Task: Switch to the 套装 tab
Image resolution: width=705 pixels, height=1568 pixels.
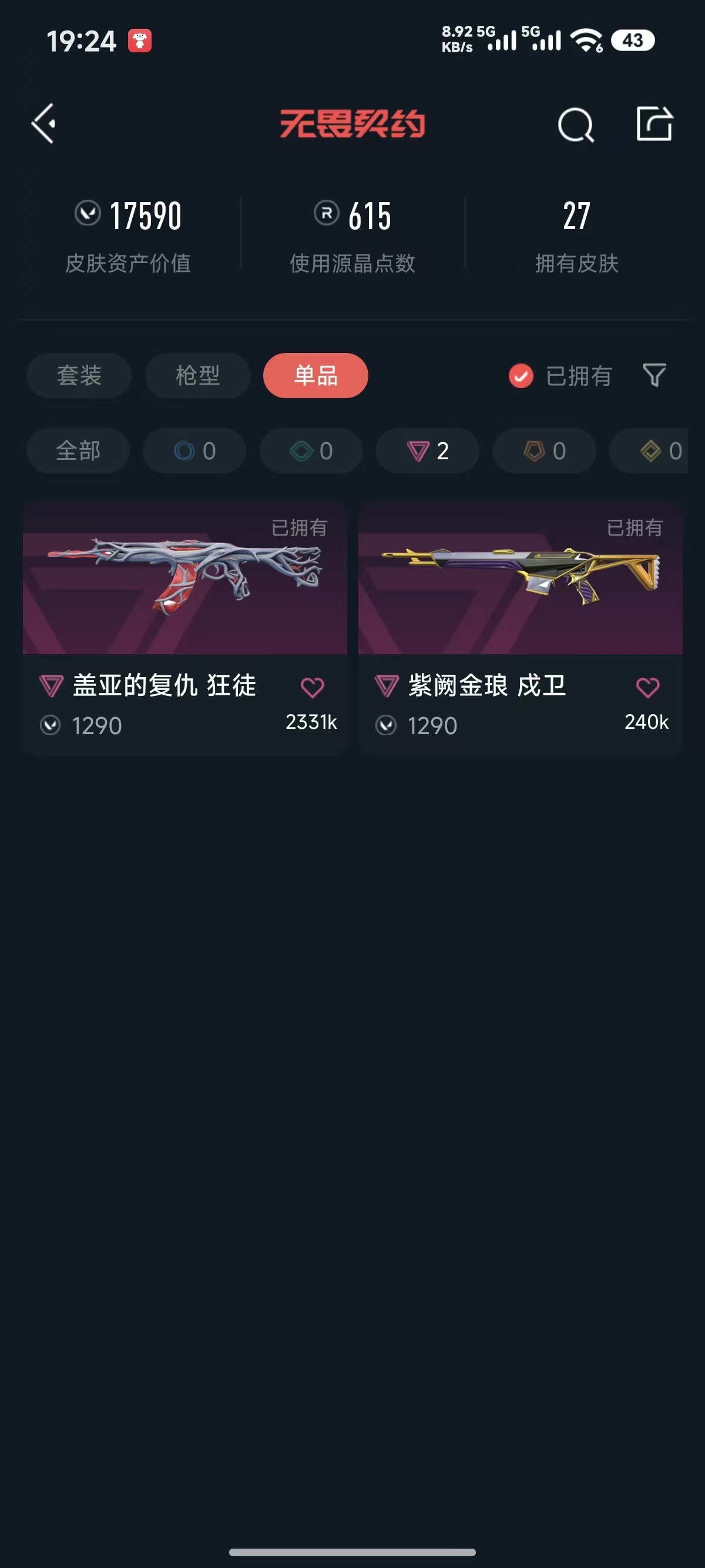Action: pyautogui.click(x=79, y=376)
